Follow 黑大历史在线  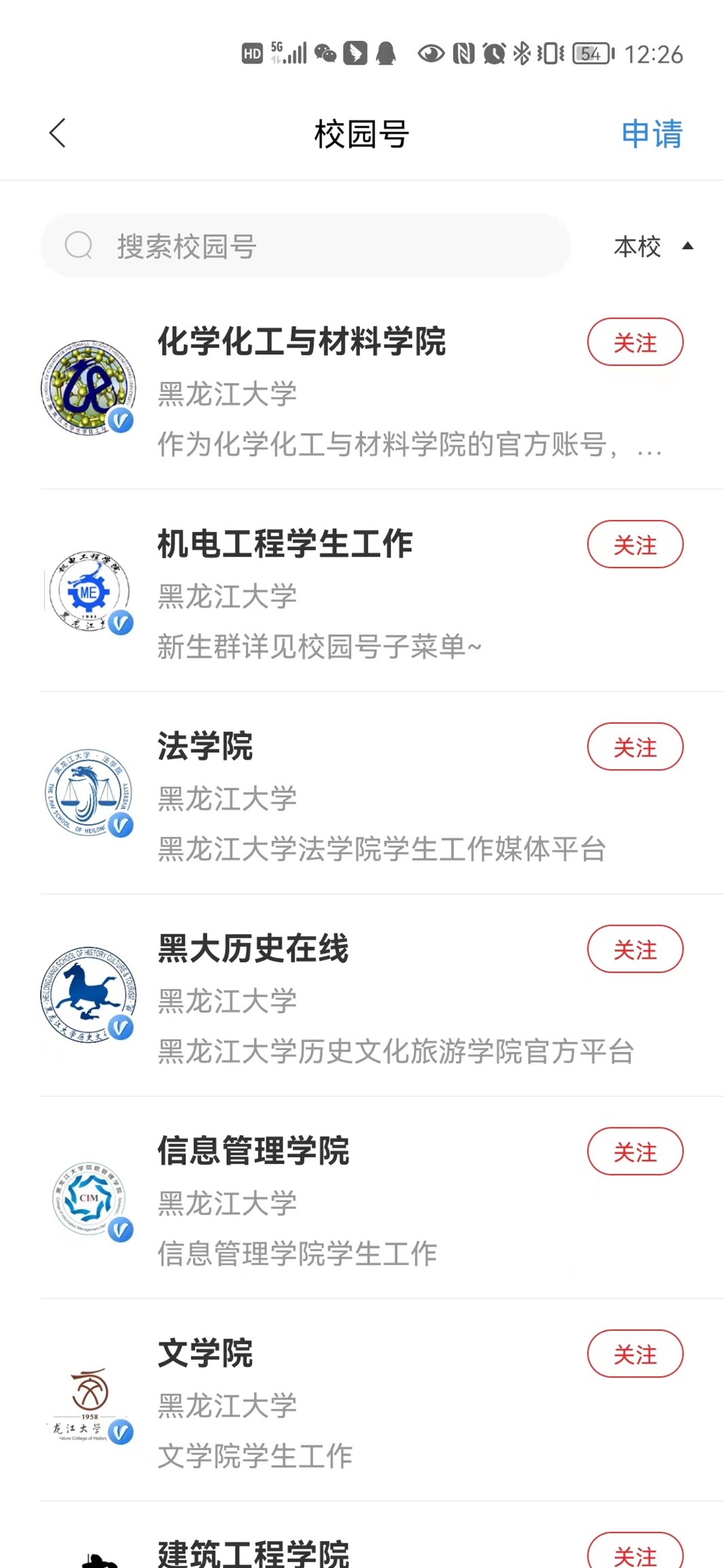[634, 949]
